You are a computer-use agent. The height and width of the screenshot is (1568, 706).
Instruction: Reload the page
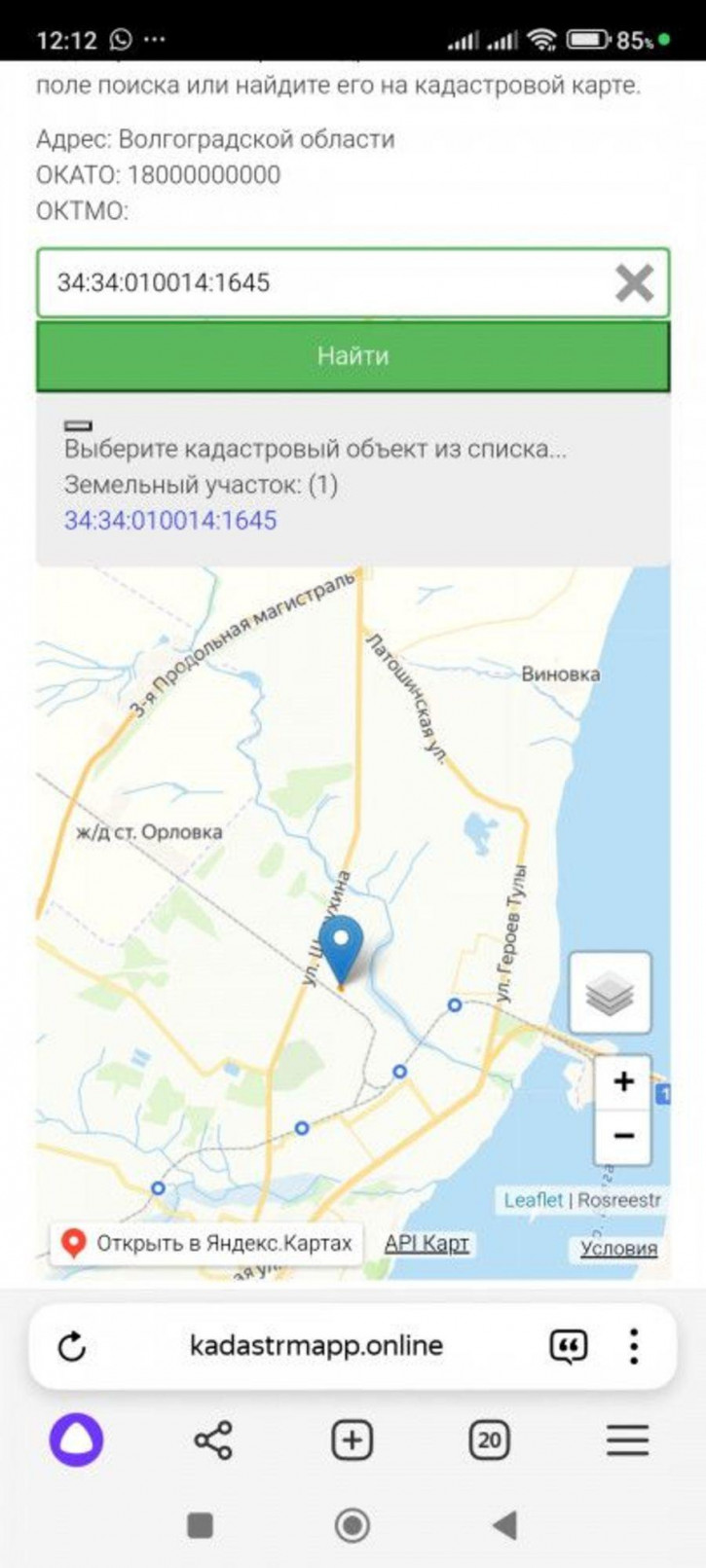coord(73,1347)
